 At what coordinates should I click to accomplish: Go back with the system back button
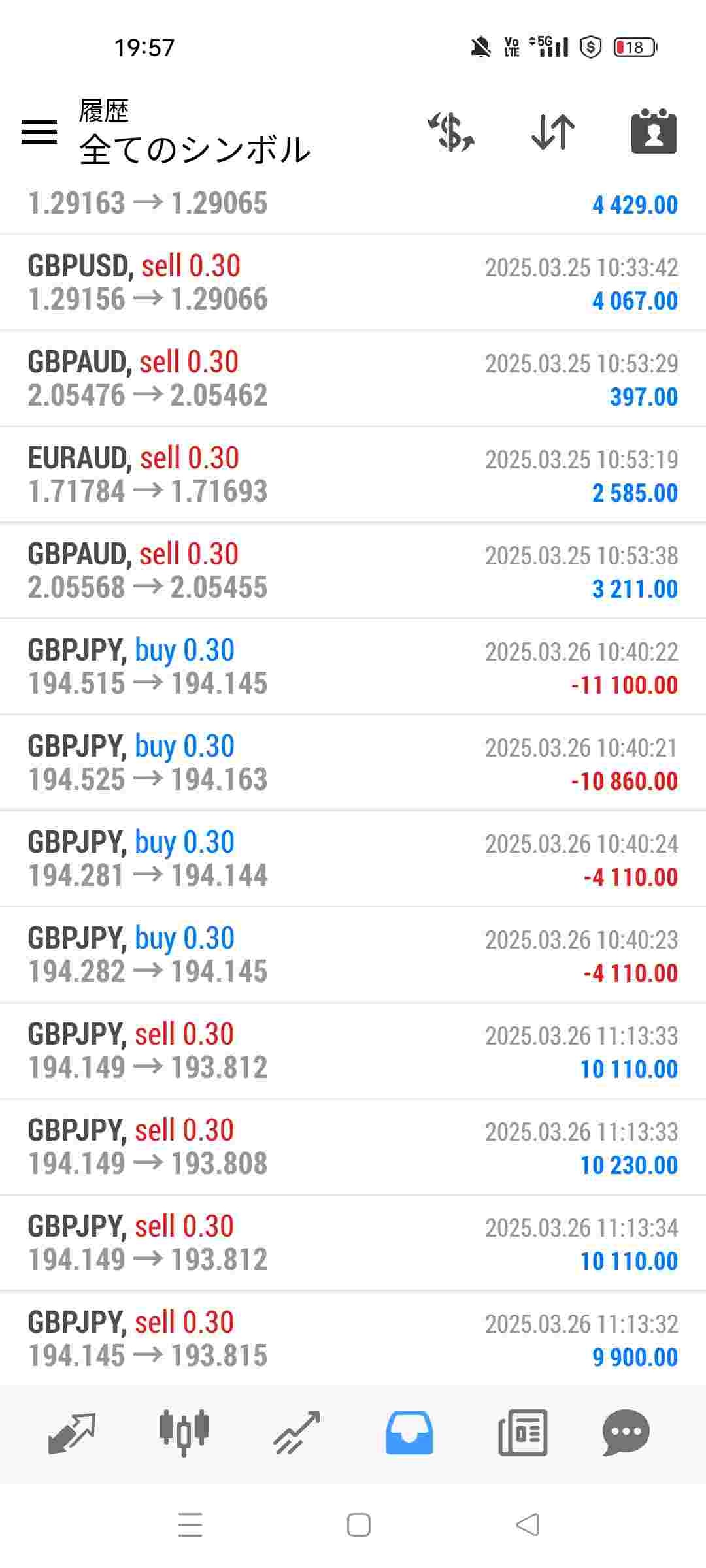click(x=527, y=1525)
